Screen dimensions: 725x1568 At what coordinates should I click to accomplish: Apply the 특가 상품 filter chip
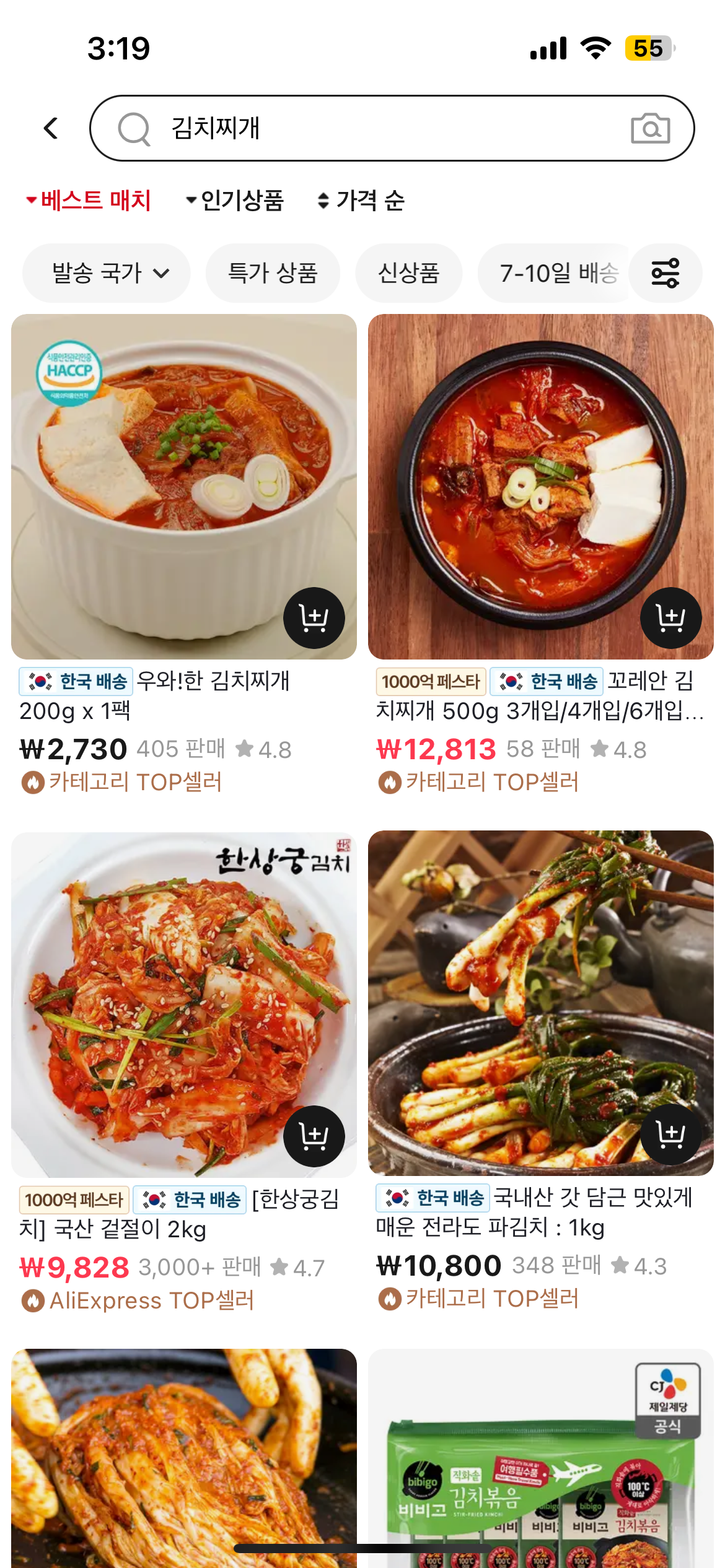coord(273,273)
